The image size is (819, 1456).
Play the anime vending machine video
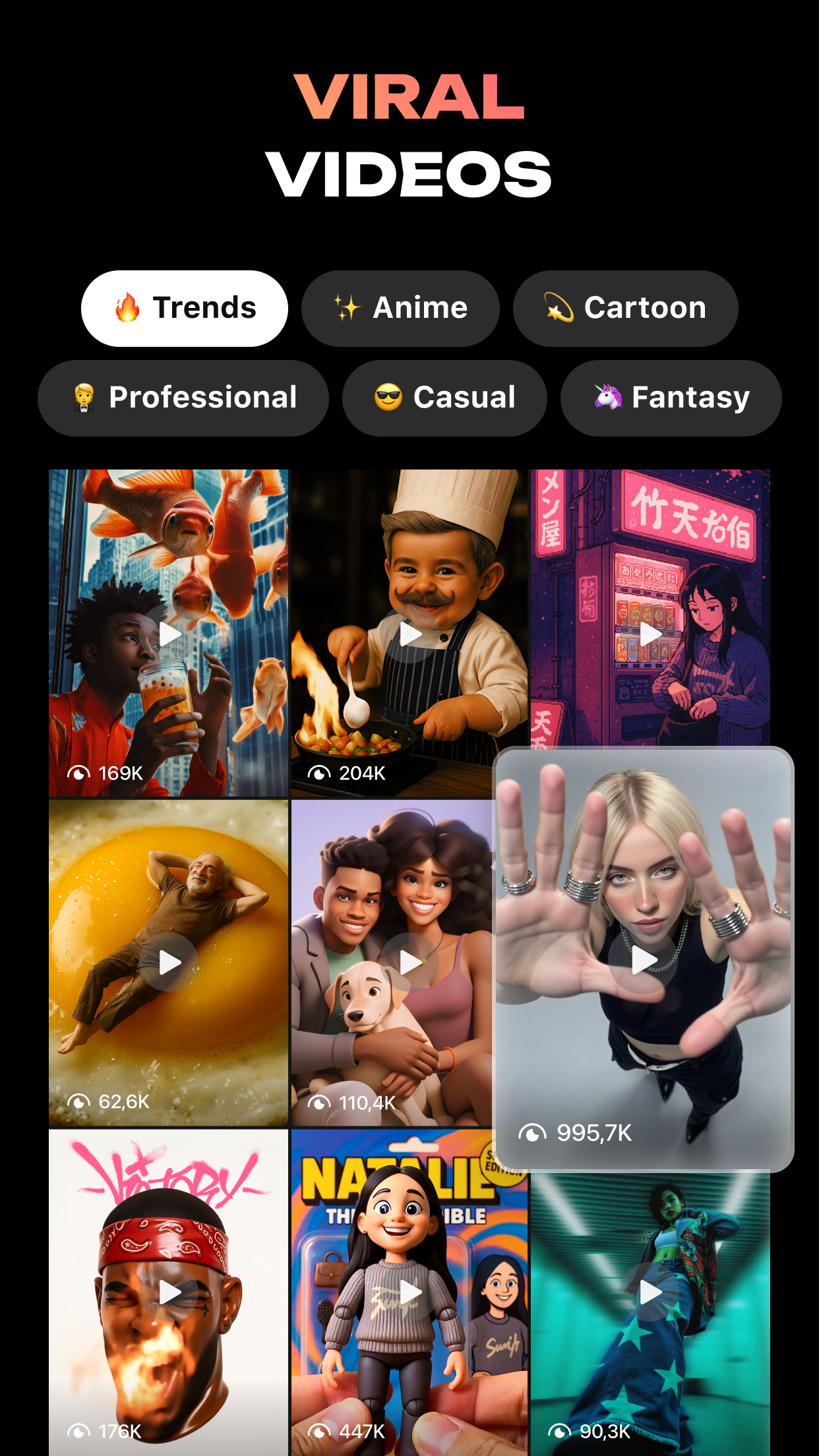650,633
